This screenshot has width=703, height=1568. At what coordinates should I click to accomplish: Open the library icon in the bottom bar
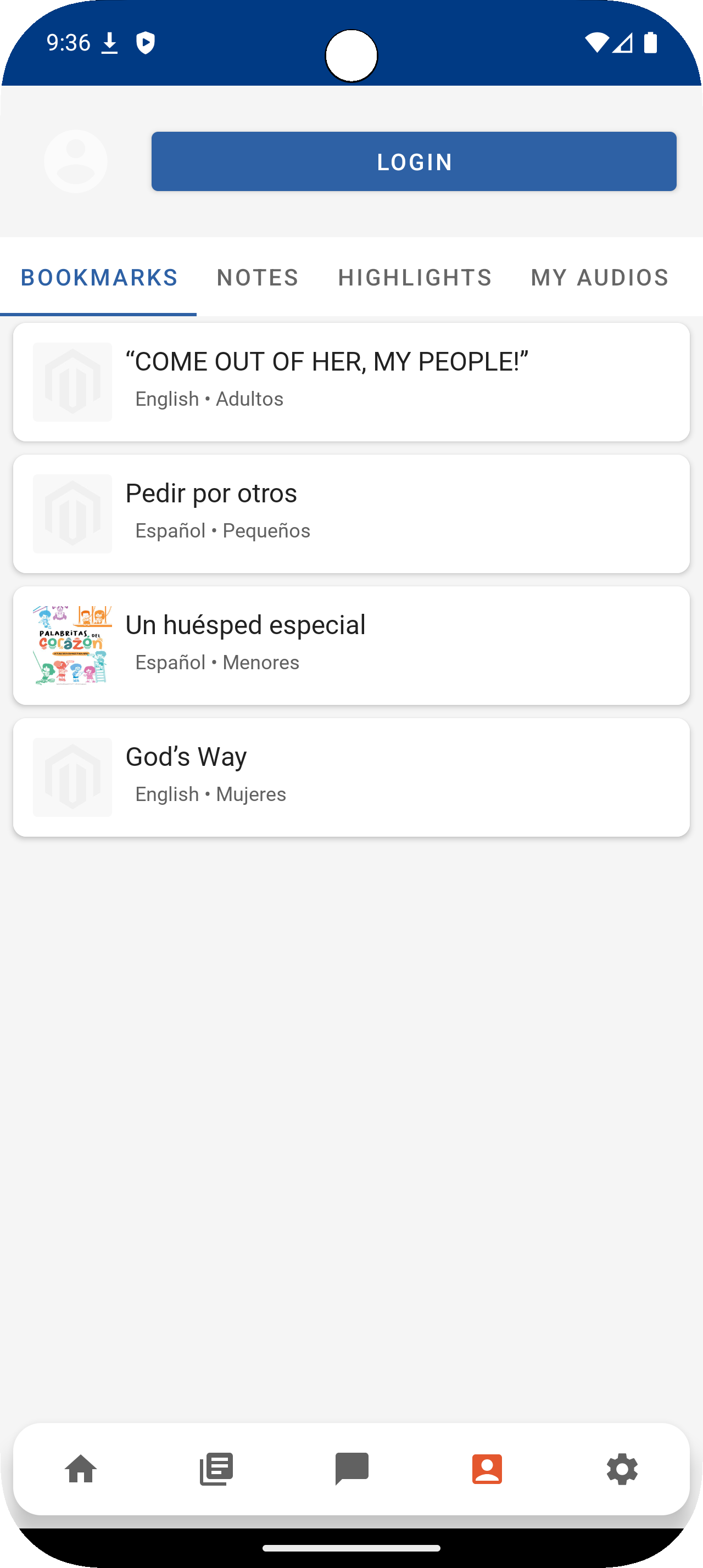click(x=216, y=1469)
